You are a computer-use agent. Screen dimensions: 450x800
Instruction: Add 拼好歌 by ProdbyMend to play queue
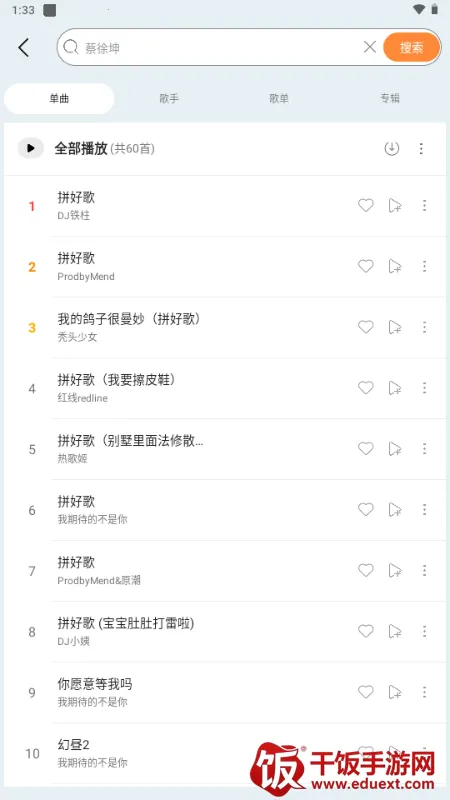[395, 266]
